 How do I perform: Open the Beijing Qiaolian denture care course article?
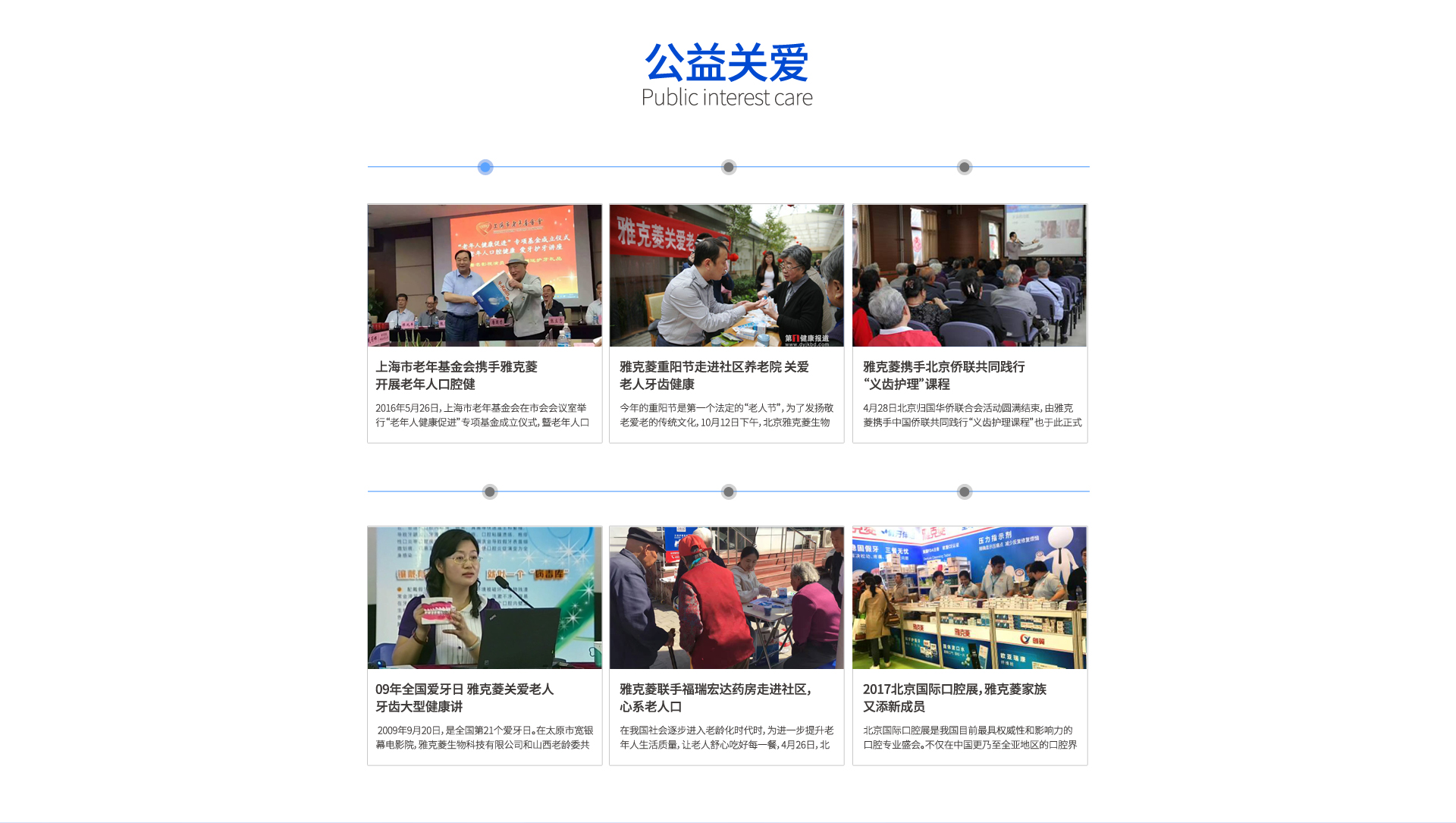(x=943, y=375)
